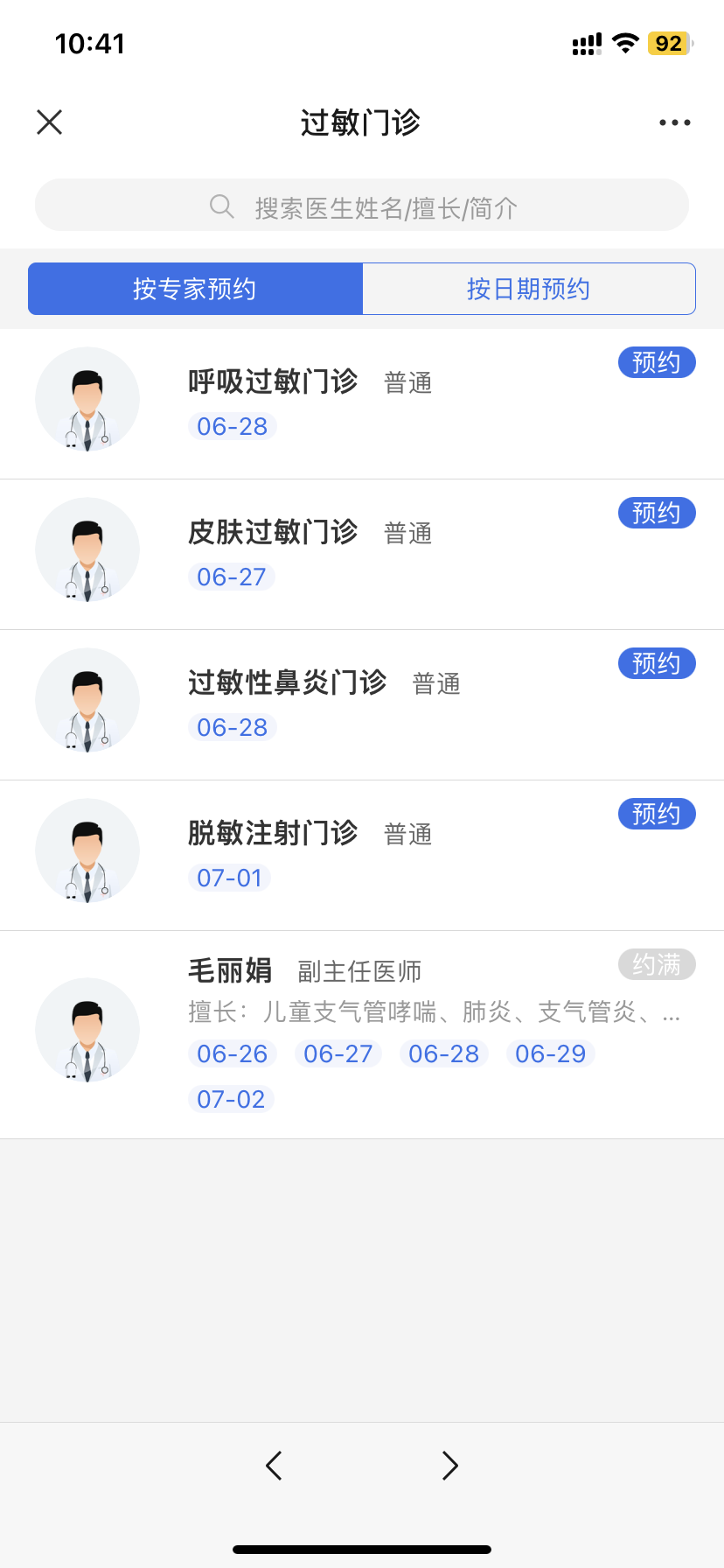Select 06-26 date for 毛丽娟

click(x=233, y=1053)
